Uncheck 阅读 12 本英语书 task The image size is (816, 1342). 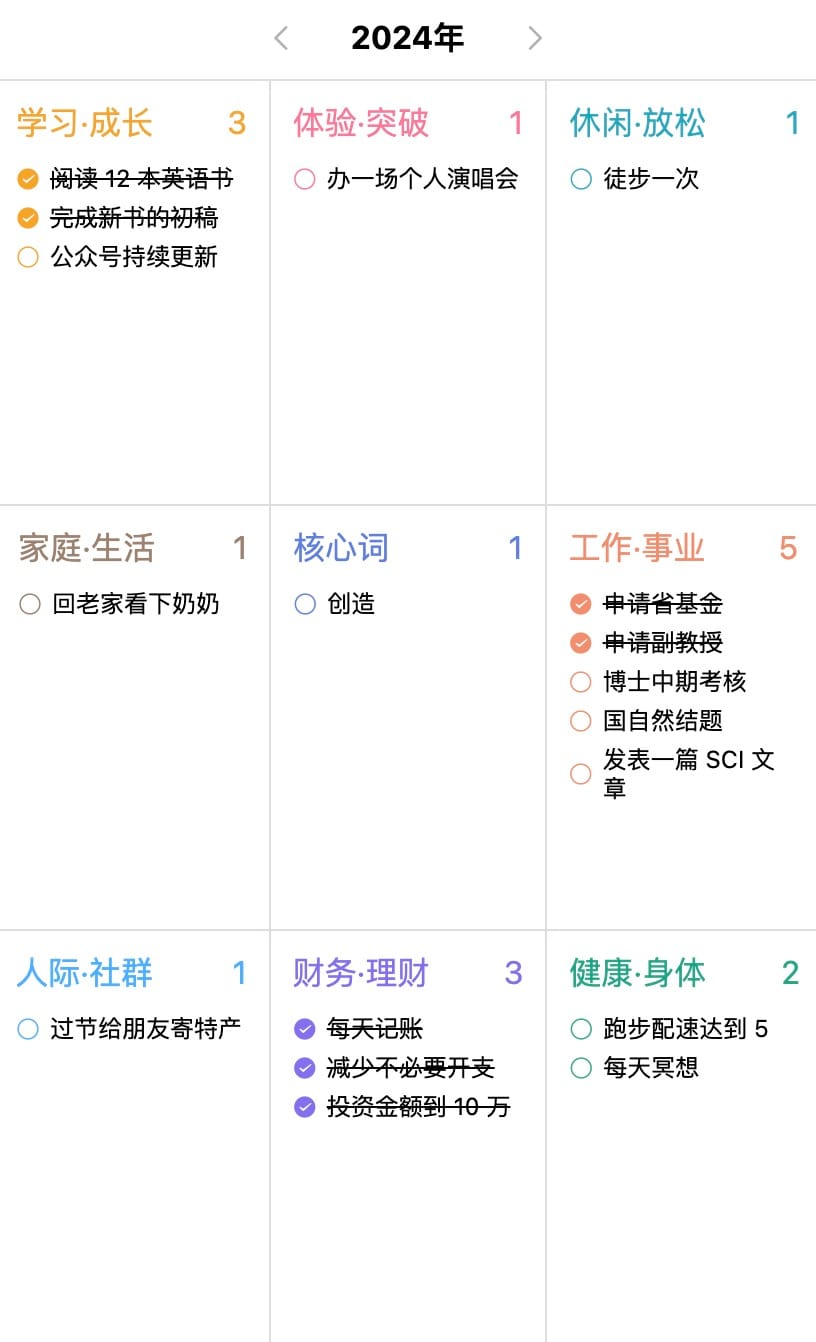(28, 179)
